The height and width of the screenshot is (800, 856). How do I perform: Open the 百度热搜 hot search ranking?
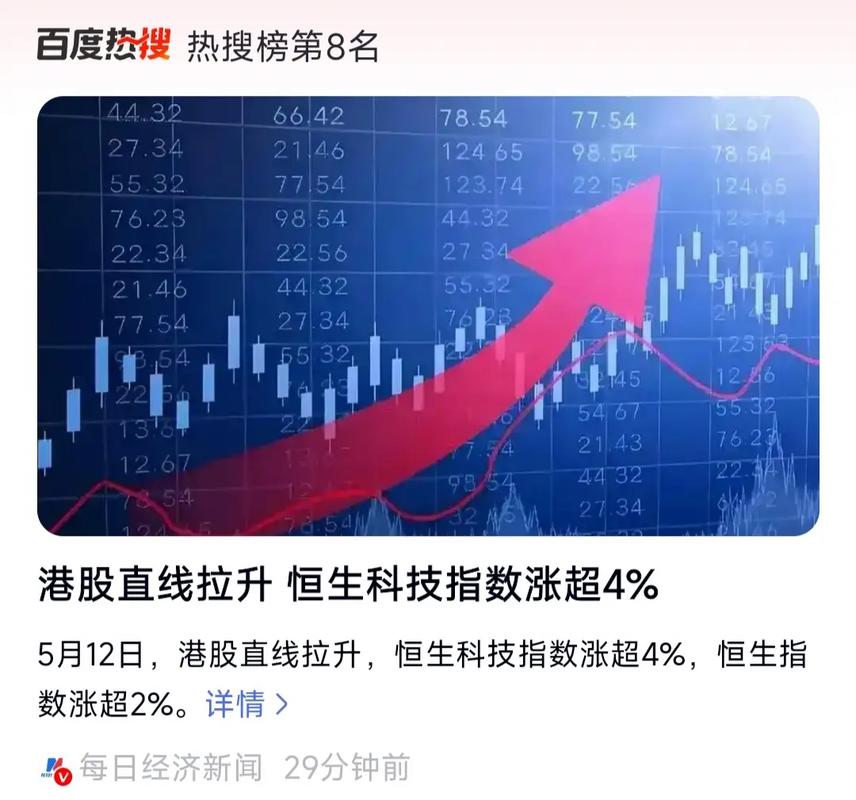tap(104, 45)
